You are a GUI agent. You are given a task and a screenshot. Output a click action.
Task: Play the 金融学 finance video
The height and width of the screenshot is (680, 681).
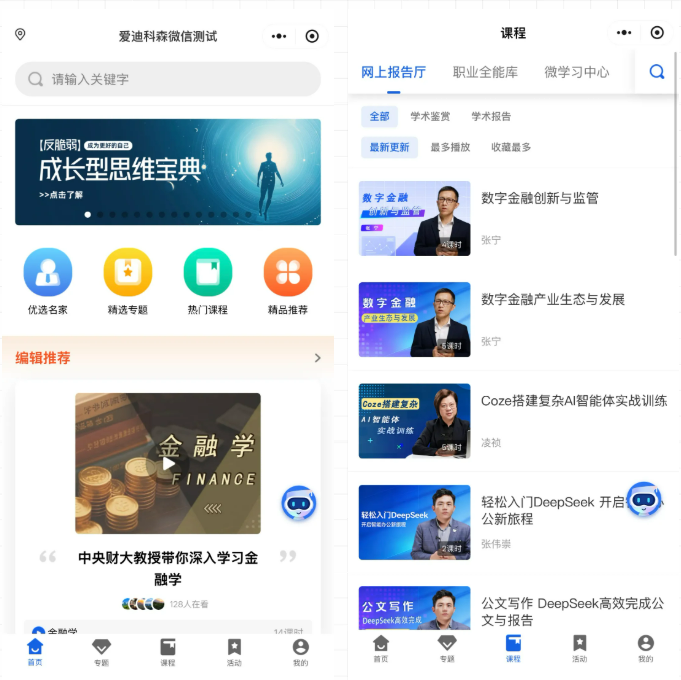coord(168,462)
